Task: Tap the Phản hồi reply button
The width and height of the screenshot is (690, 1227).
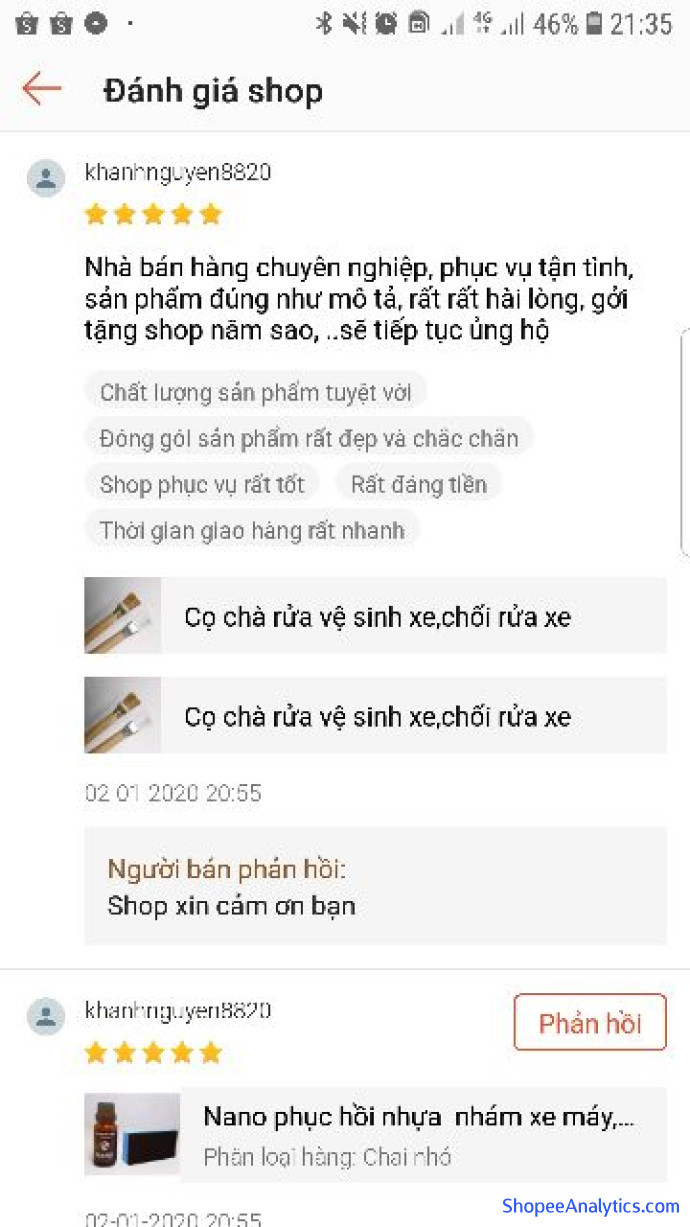Action: (x=589, y=1023)
